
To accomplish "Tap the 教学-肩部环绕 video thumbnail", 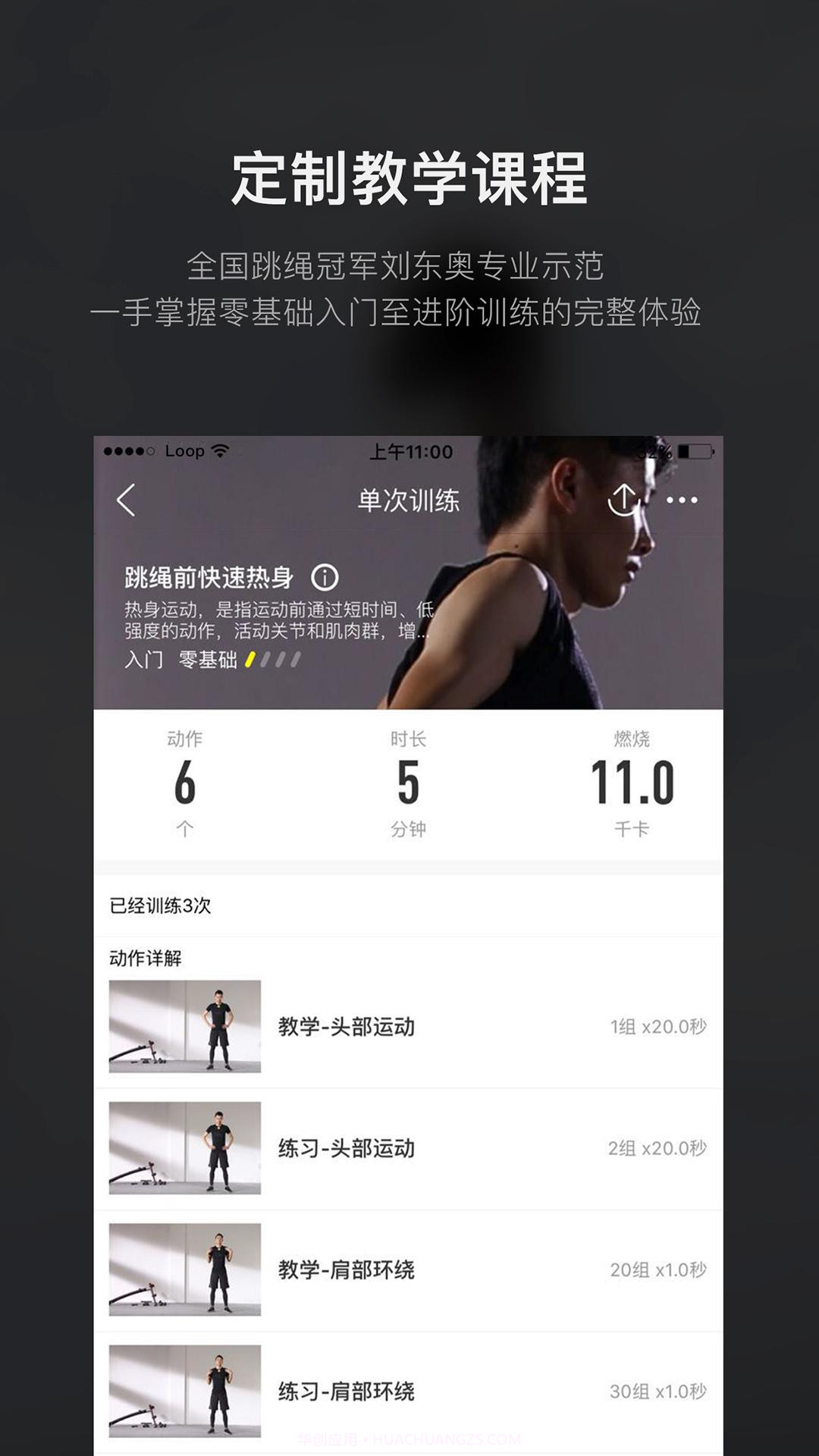I will [186, 1269].
